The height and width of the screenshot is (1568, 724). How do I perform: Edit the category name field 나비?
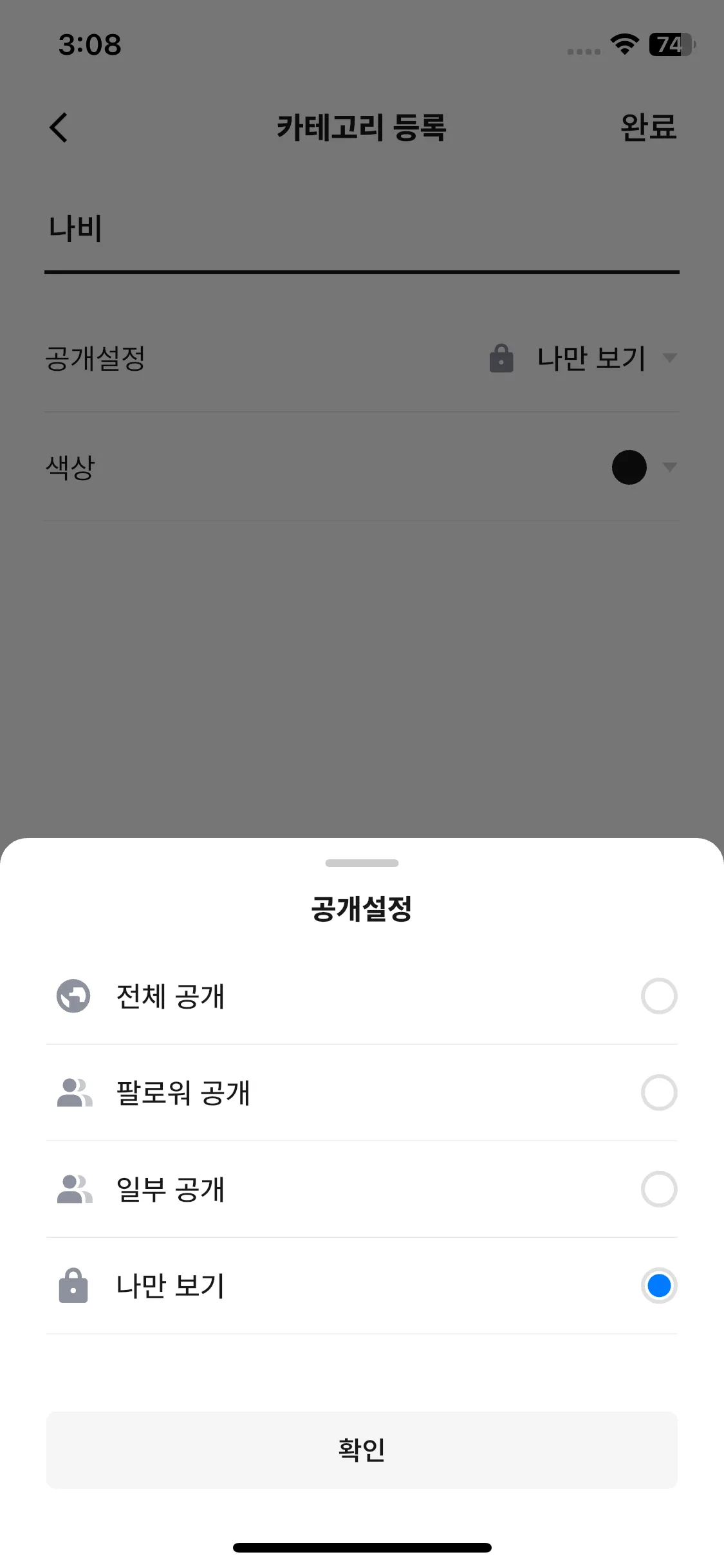coord(360,229)
